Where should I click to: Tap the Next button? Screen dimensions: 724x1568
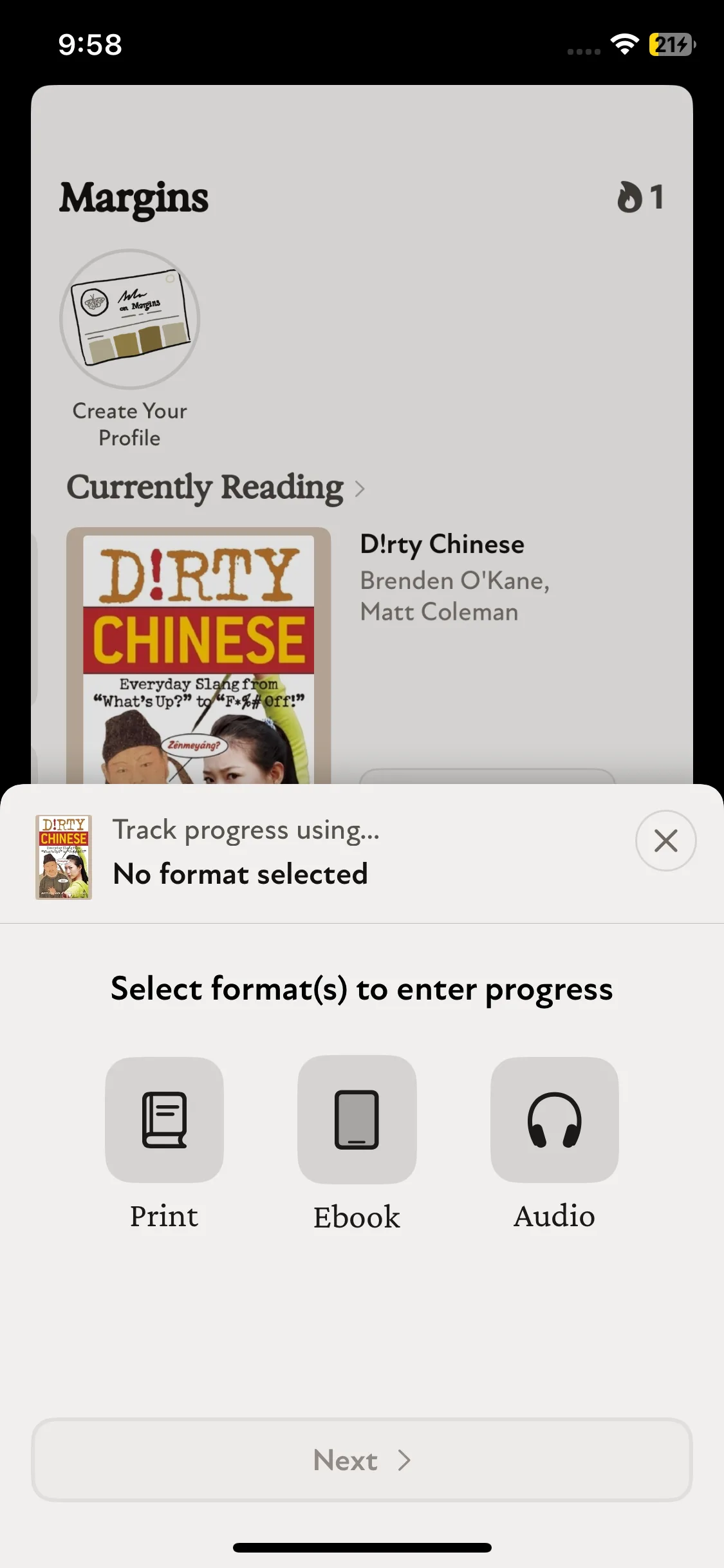[x=362, y=1460]
